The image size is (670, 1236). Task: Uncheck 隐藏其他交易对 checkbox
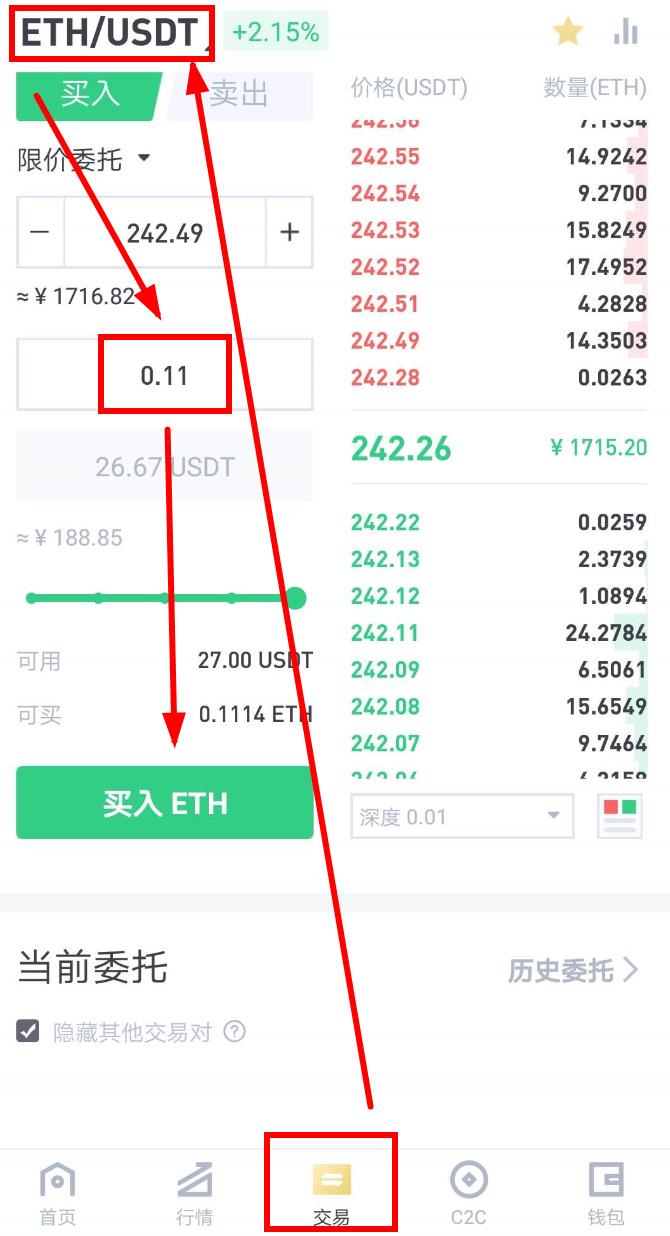[x=28, y=1031]
